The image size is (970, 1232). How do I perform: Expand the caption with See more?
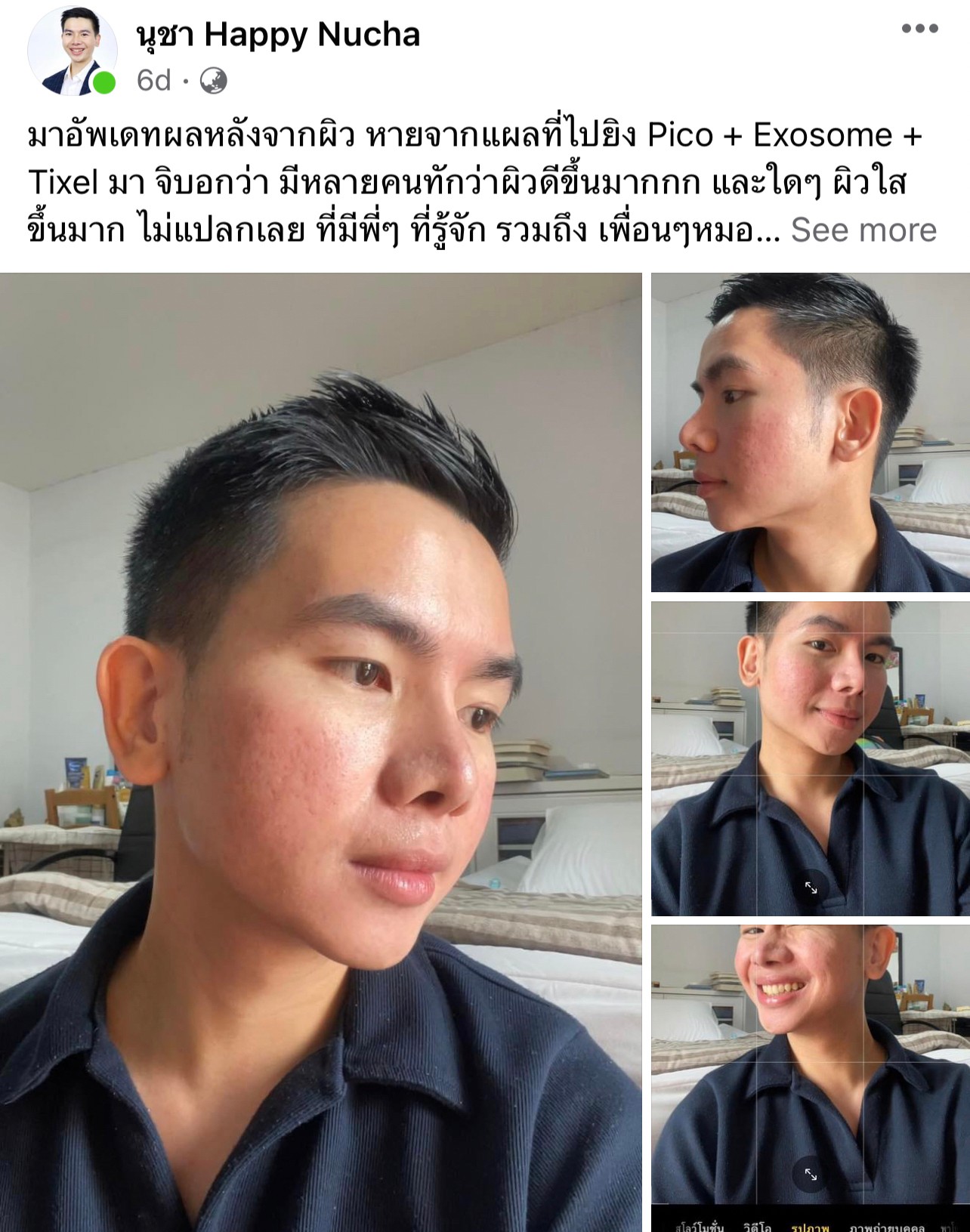pyautogui.click(x=863, y=230)
